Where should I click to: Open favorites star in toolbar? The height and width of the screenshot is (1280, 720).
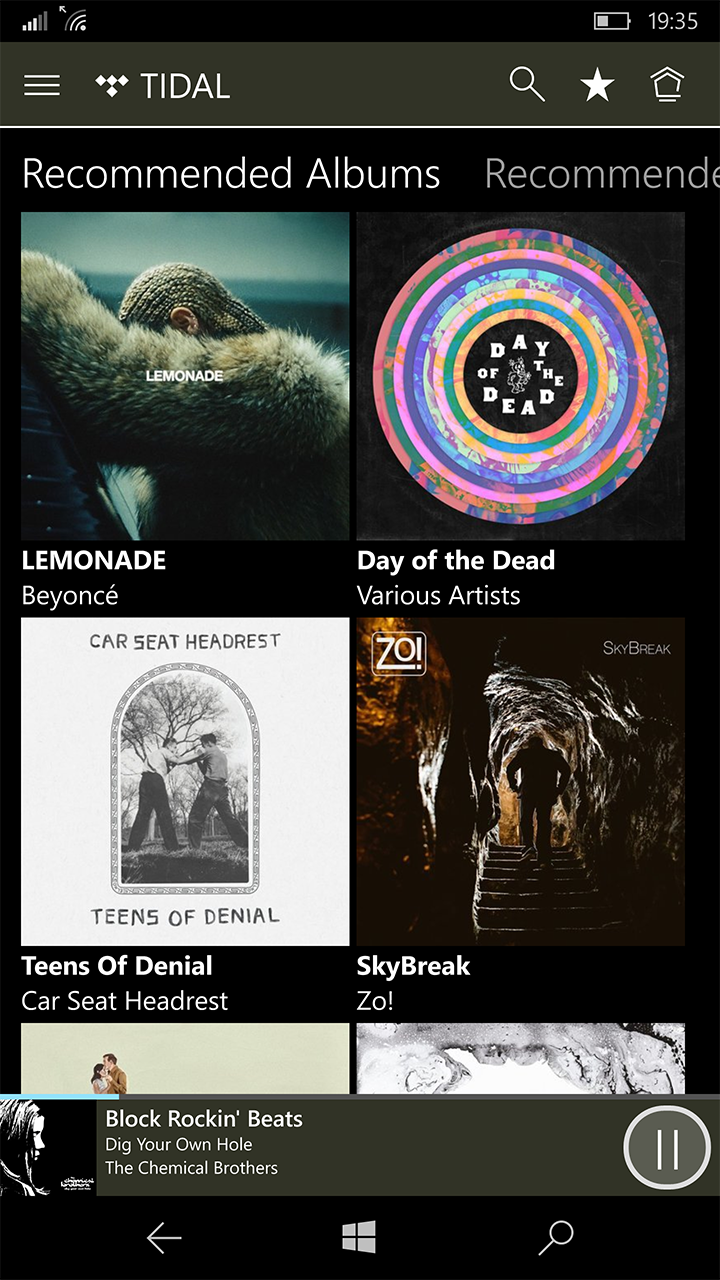(597, 86)
